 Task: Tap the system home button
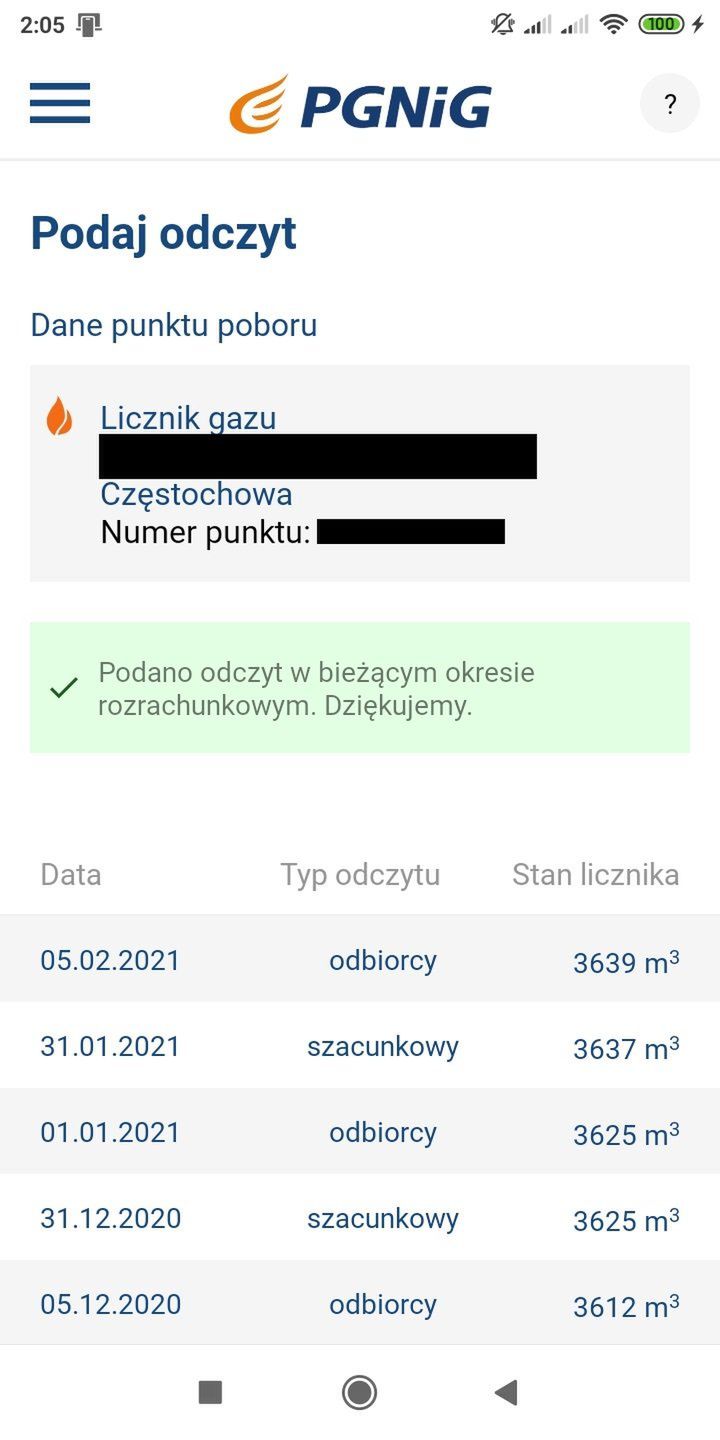tap(359, 1392)
